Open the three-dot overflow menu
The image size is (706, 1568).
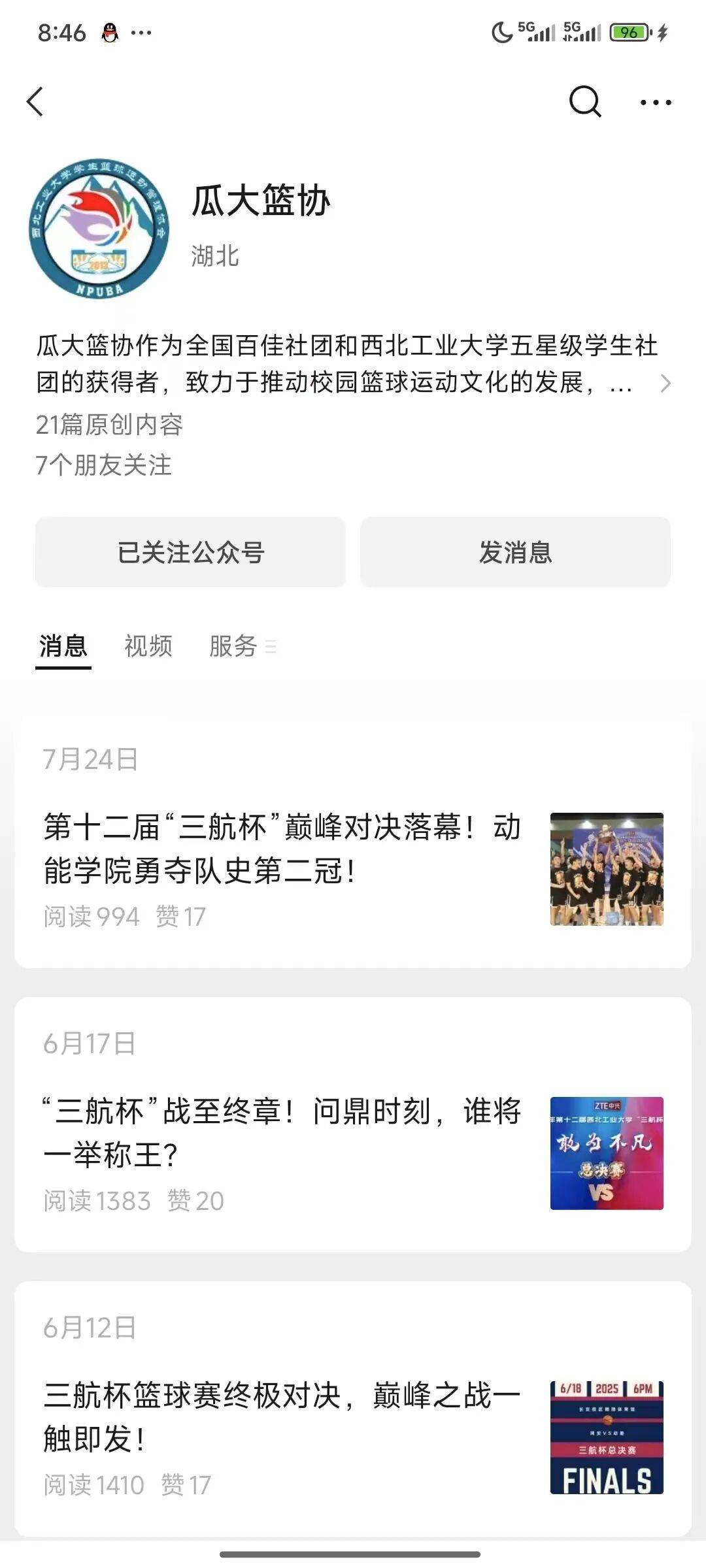[x=655, y=103]
